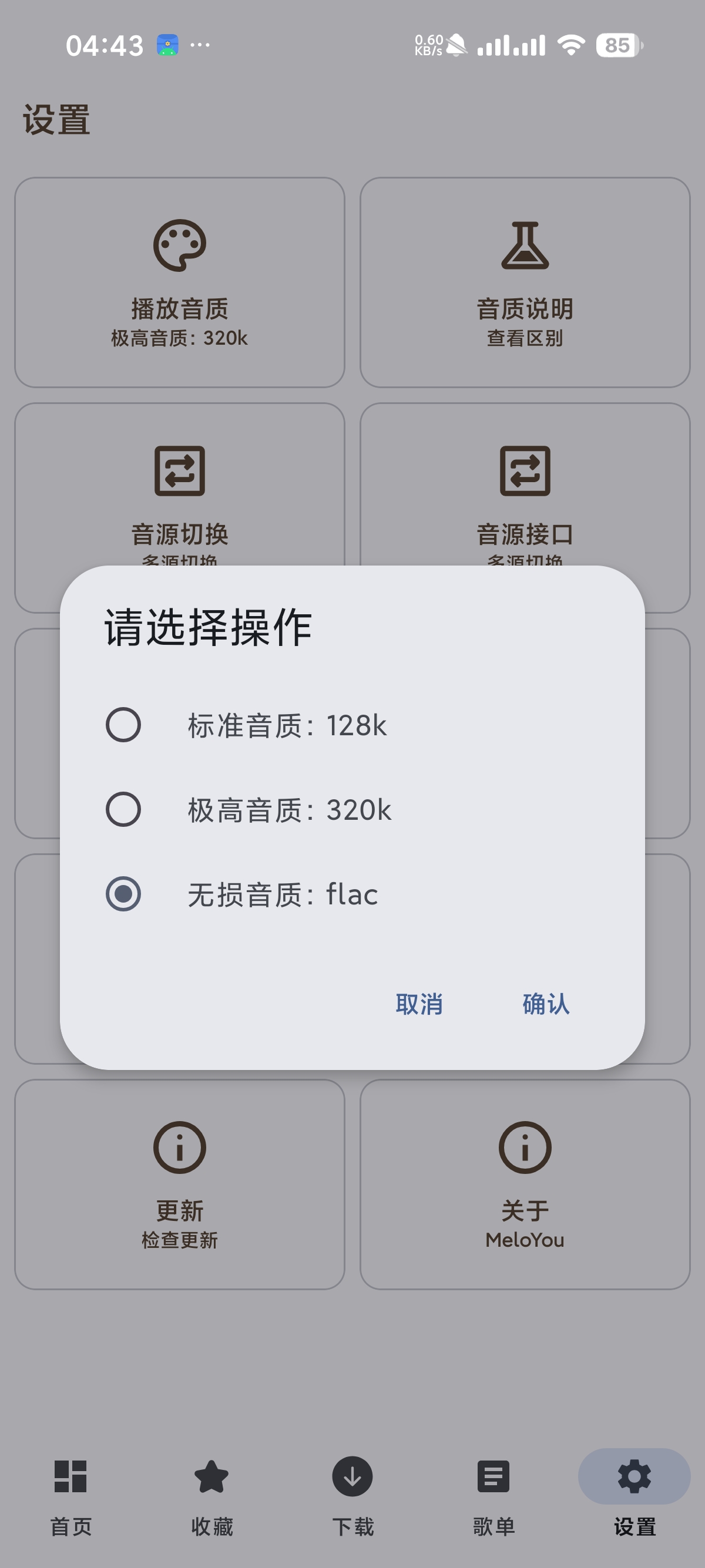Select 标准音质: 128k radio button
The width and height of the screenshot is (705, 1568).
(123, 725)
